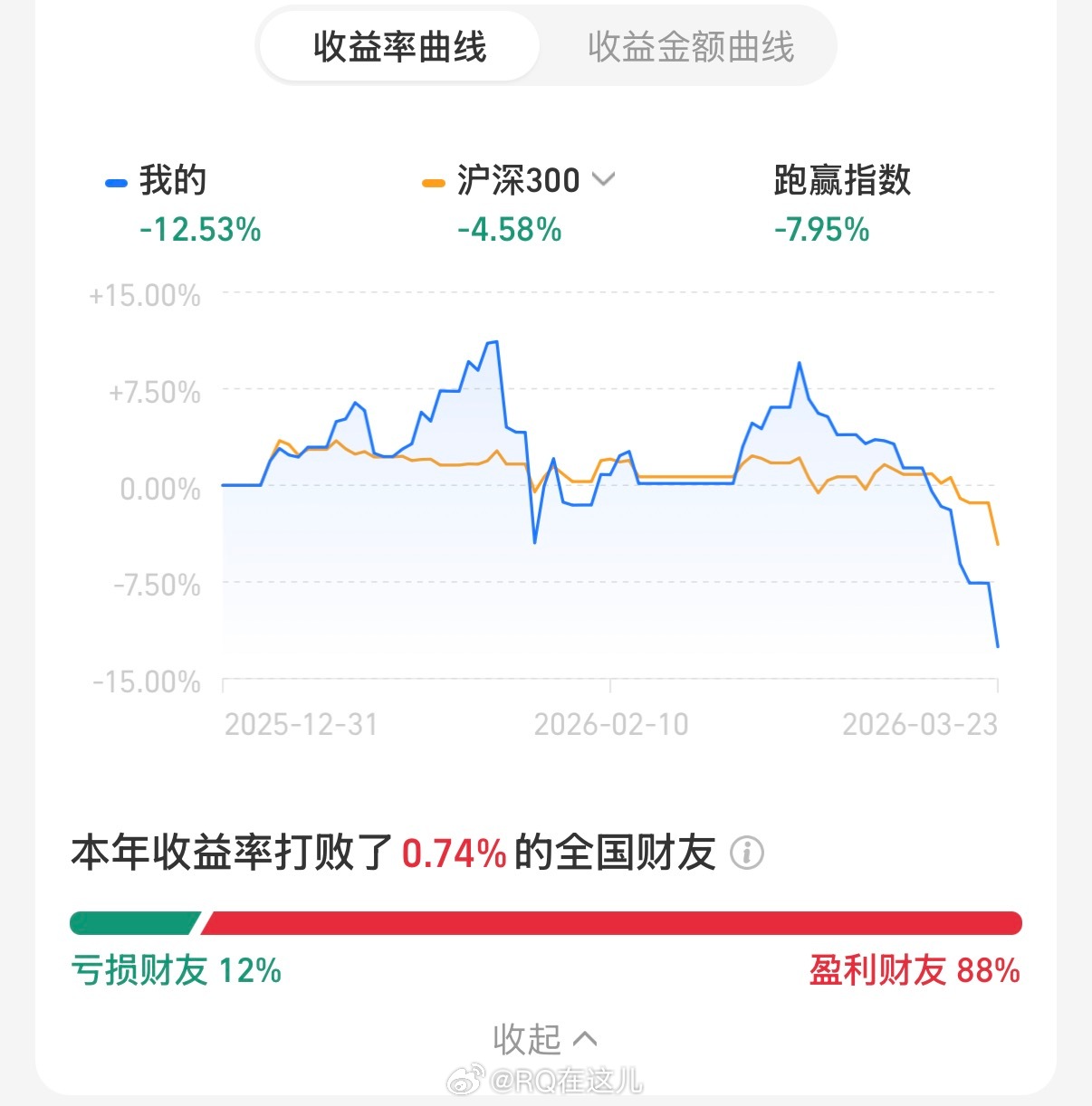Toggle the 我的 series visibility
Screen dimensions: 1092x1106
pos(171,181)
